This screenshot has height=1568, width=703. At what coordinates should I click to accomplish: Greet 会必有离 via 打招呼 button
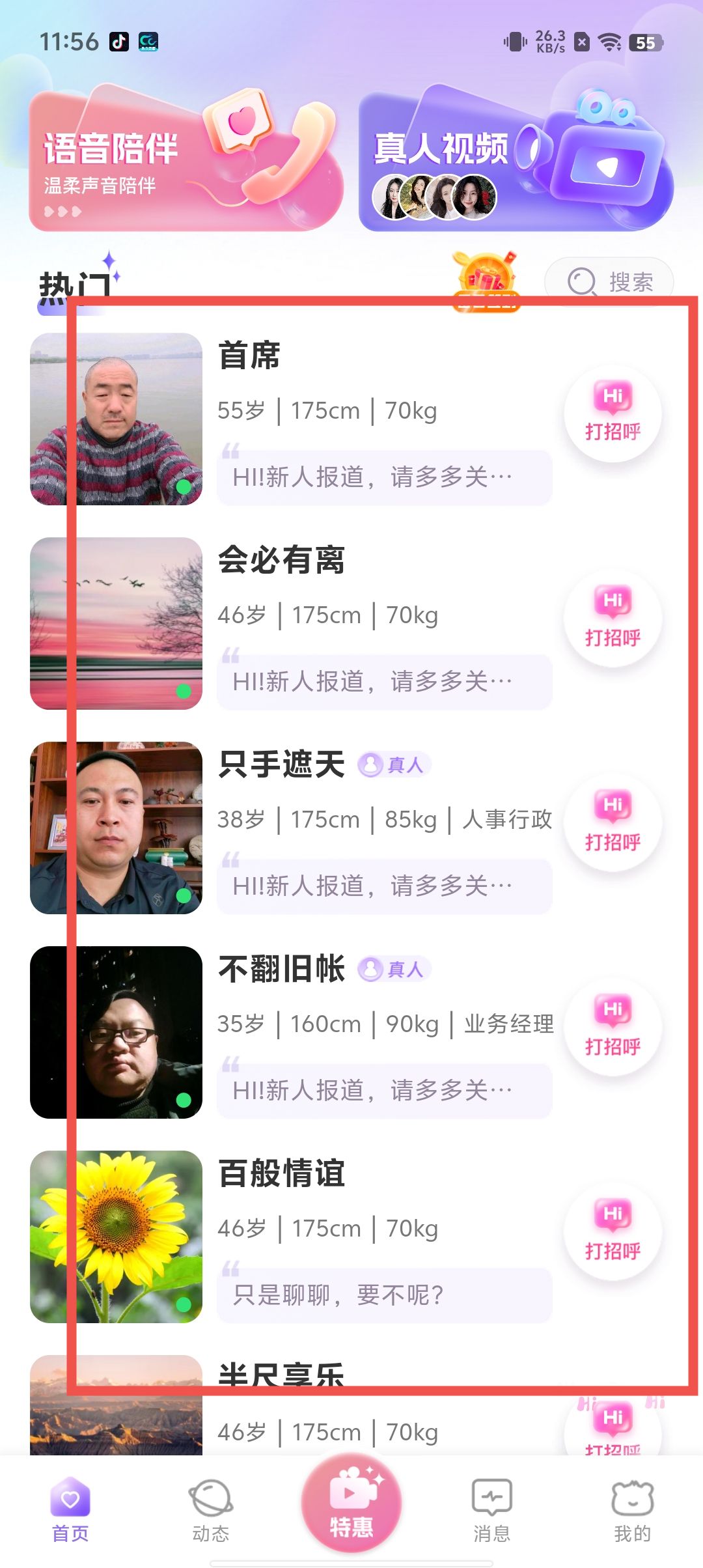(613, 619)
